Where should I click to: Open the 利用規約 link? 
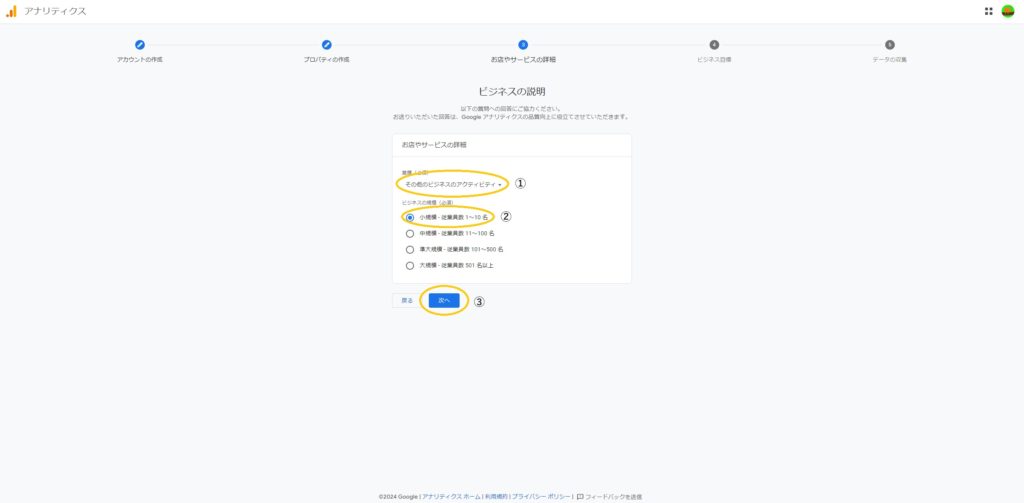pos(497,497)
